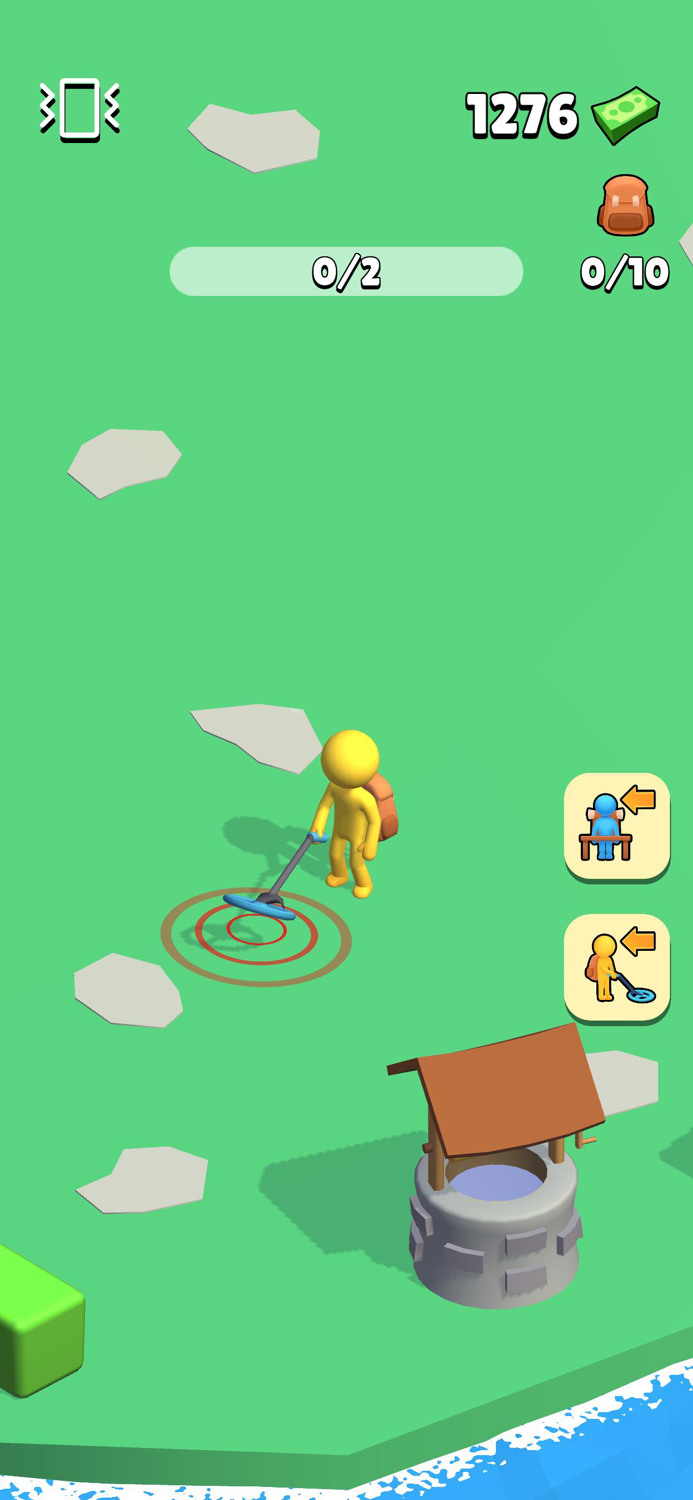Open the orange backpack inventory
This screenshot has width=693, height=1500.
coord(626,205)
